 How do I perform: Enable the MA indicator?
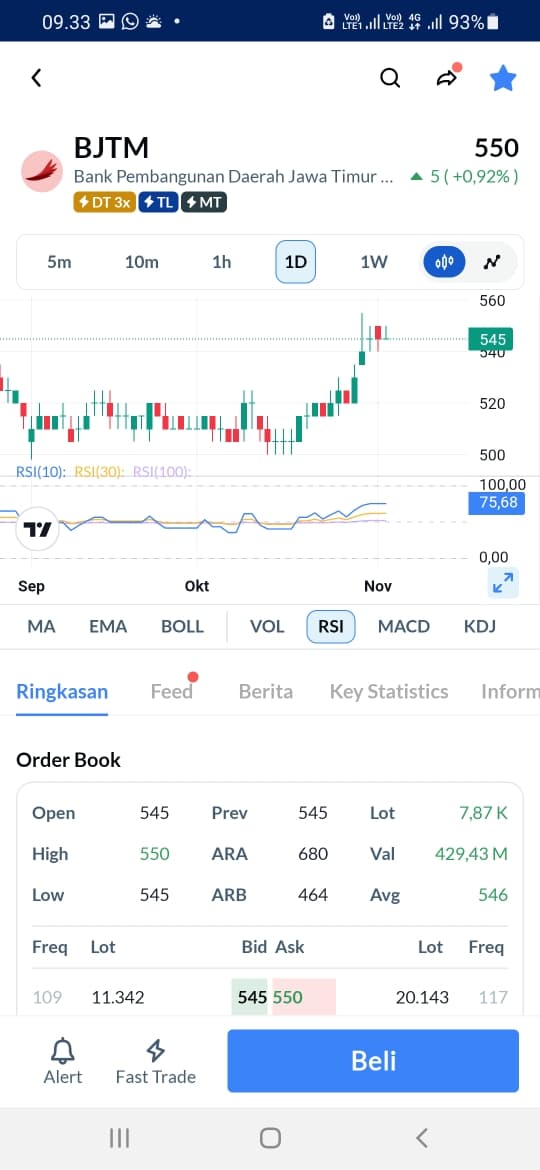coord(41,626)
